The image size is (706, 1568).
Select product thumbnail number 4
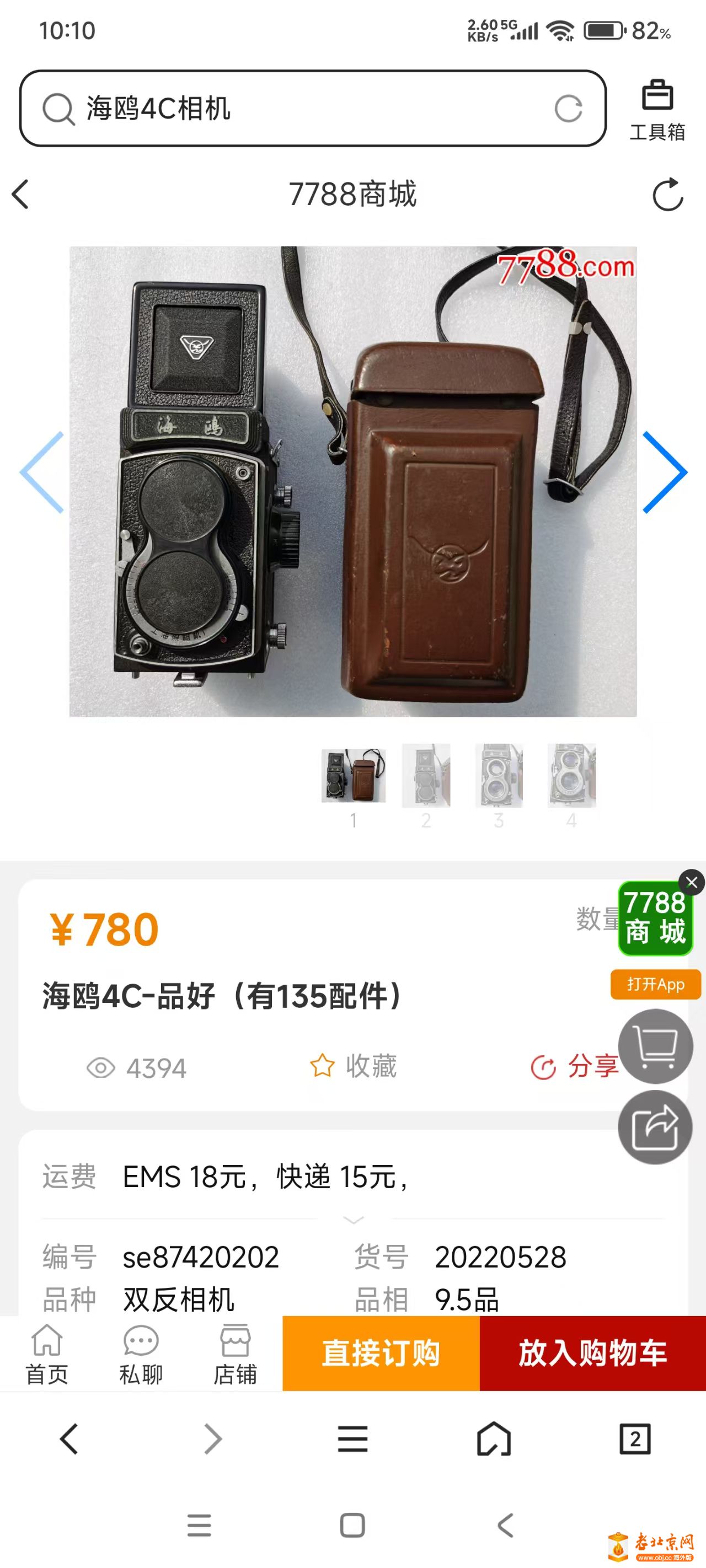click(x=571, y=776)
